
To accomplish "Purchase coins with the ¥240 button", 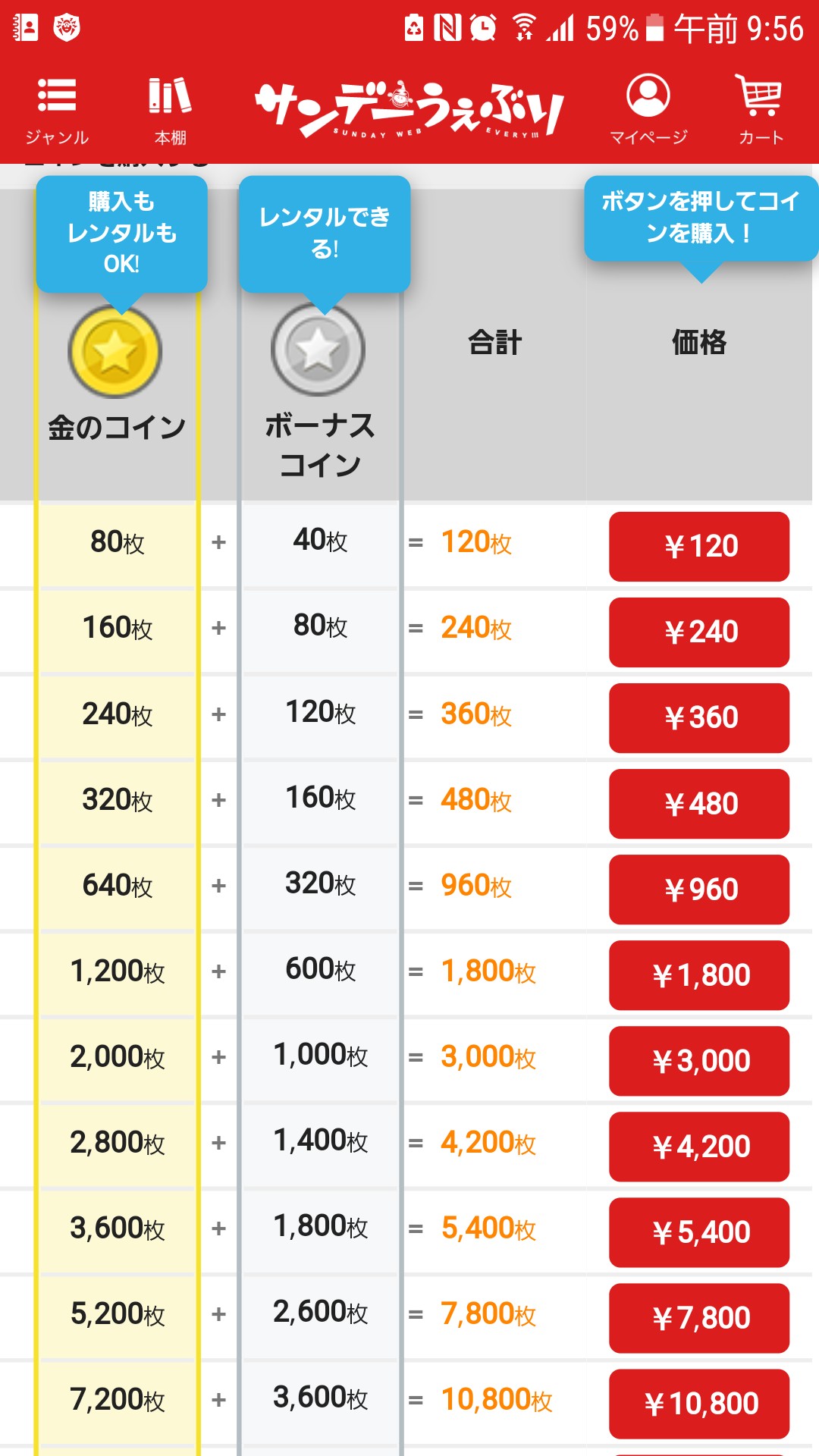I will 699,632.
